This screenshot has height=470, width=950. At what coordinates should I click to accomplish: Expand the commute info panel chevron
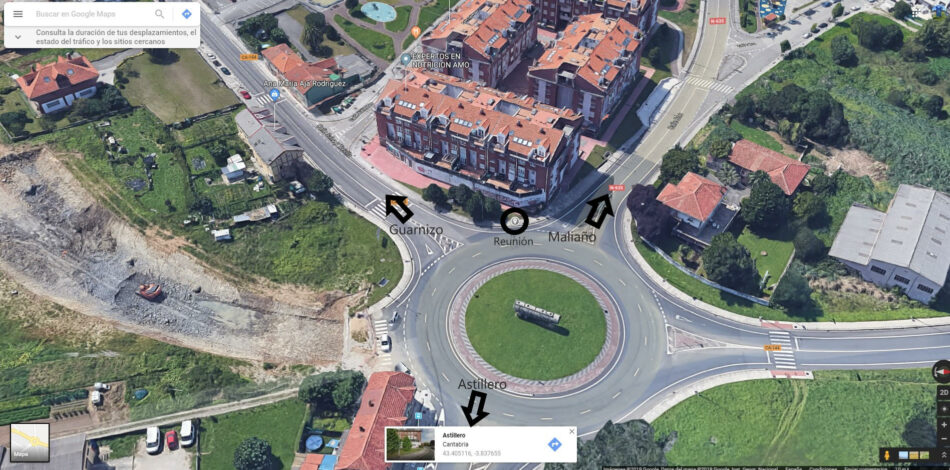point(17,37)
